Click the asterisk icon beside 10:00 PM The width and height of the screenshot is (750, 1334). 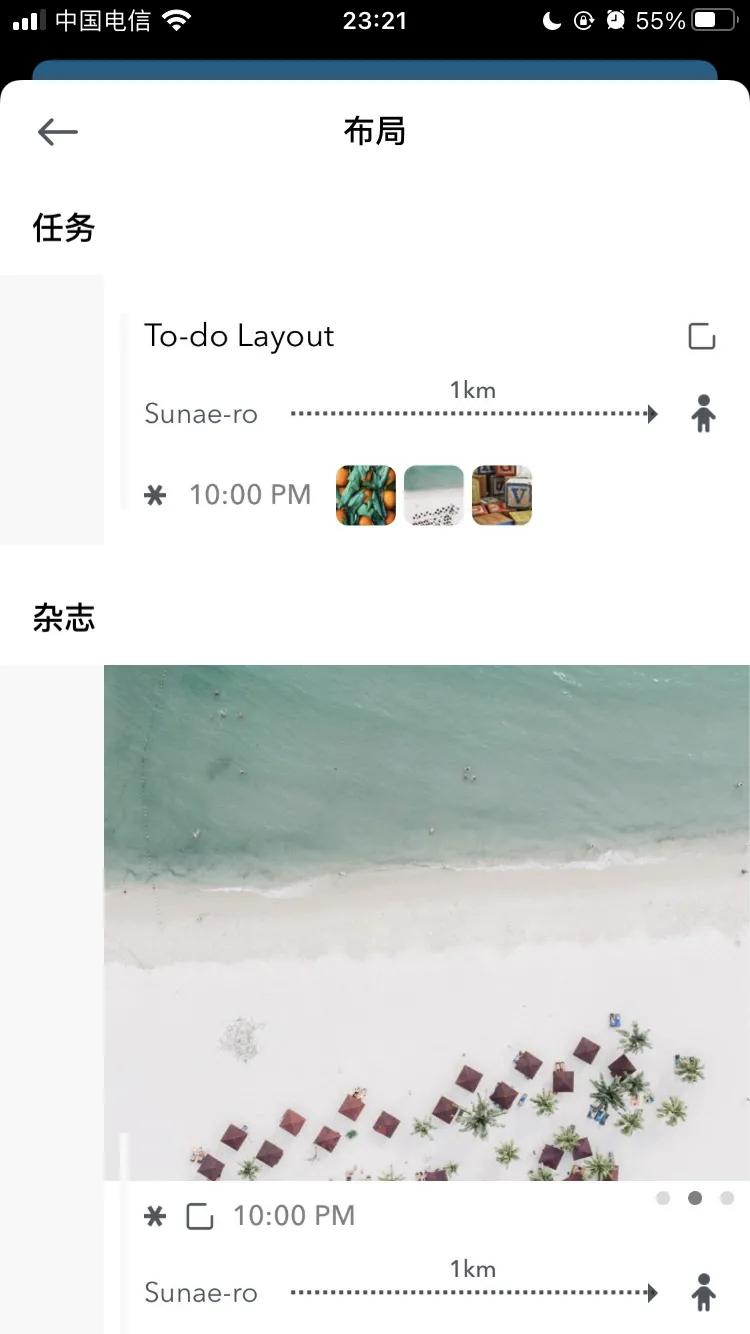[155, 495]
